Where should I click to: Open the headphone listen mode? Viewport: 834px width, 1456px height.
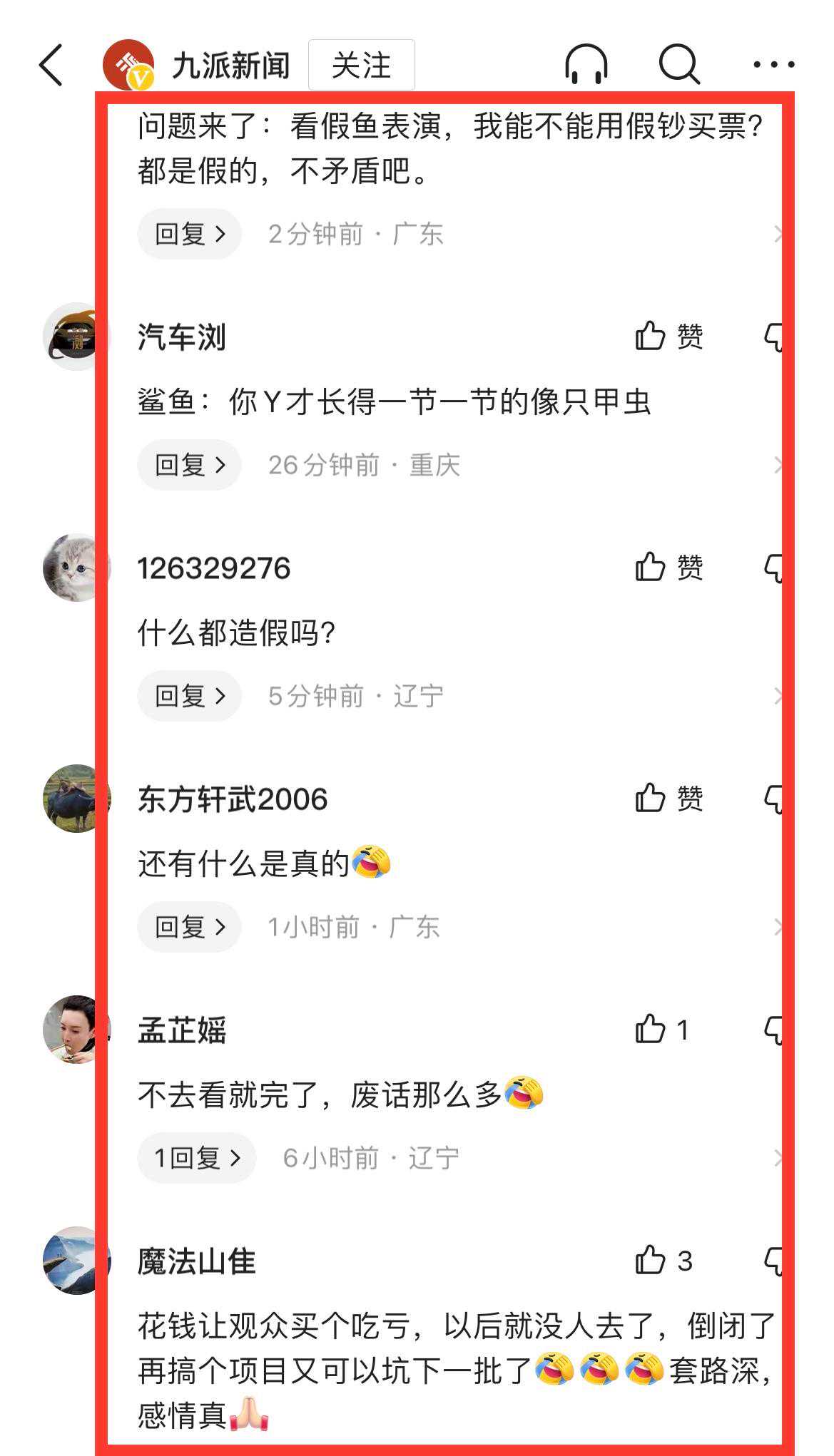coord(586,65)
